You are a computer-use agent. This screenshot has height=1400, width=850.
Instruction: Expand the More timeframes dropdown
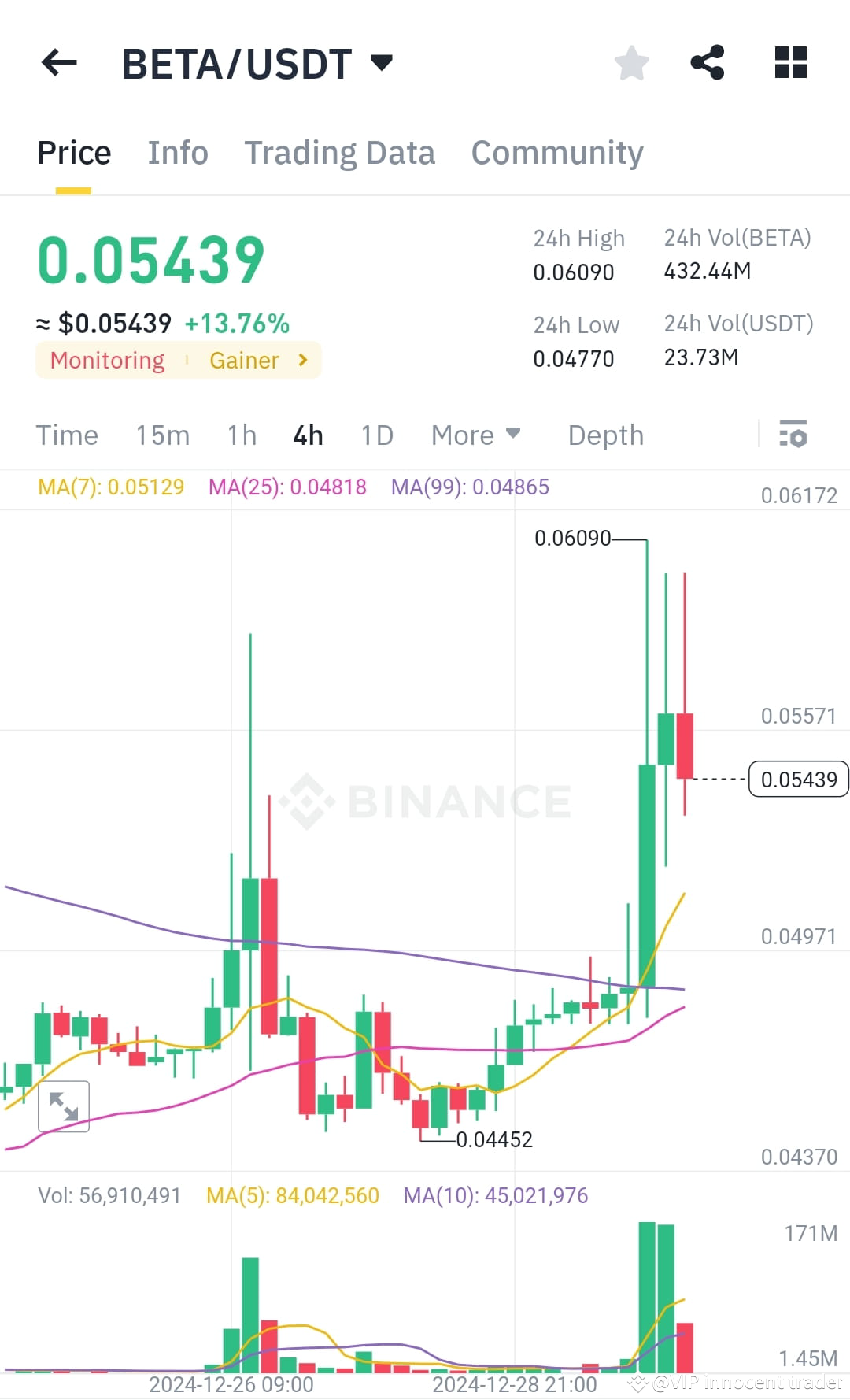coord(475,435)
